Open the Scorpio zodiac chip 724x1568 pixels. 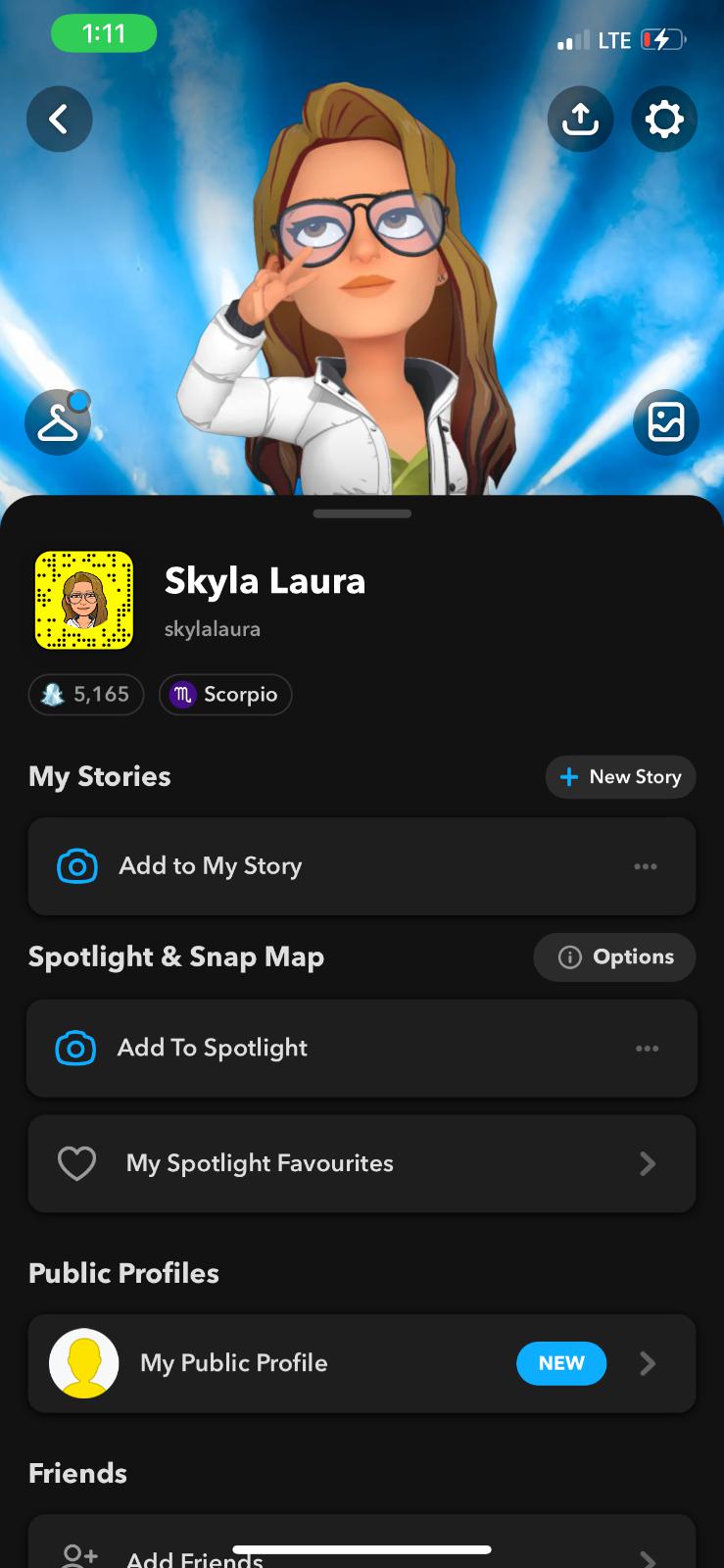pyautogui.click(x=225, y=695)
